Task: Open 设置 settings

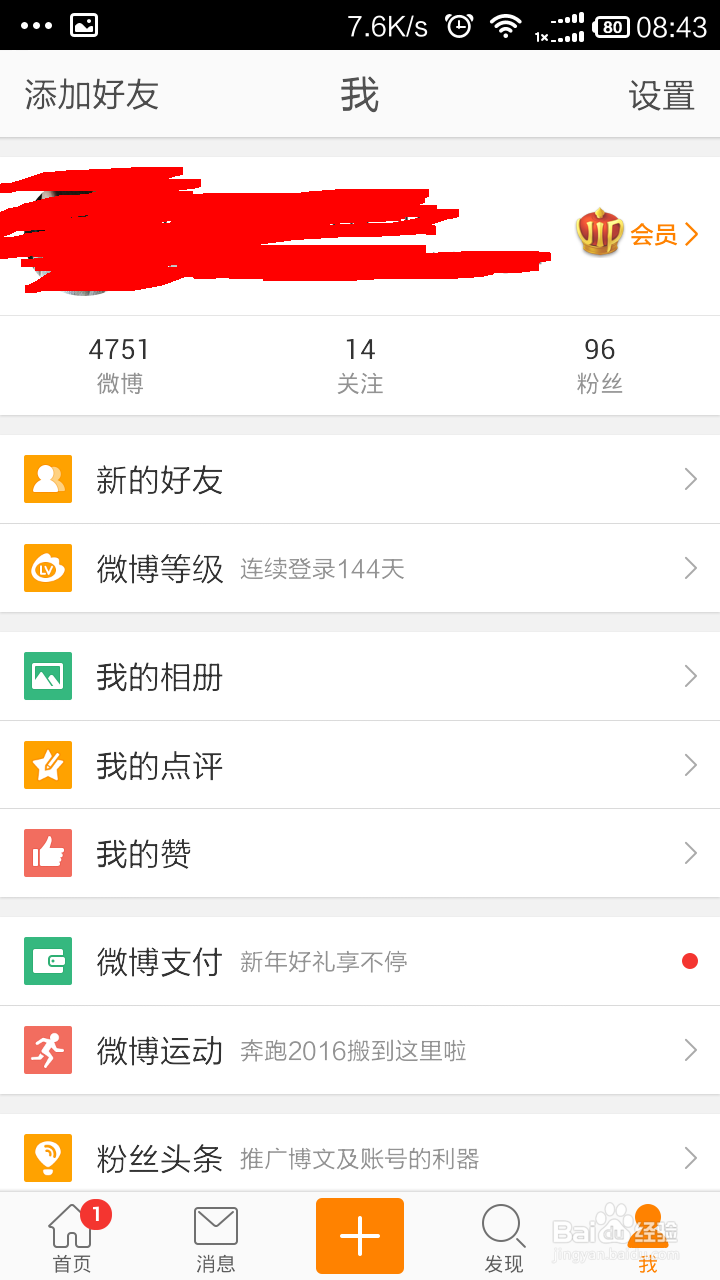Action: [661, 95]
